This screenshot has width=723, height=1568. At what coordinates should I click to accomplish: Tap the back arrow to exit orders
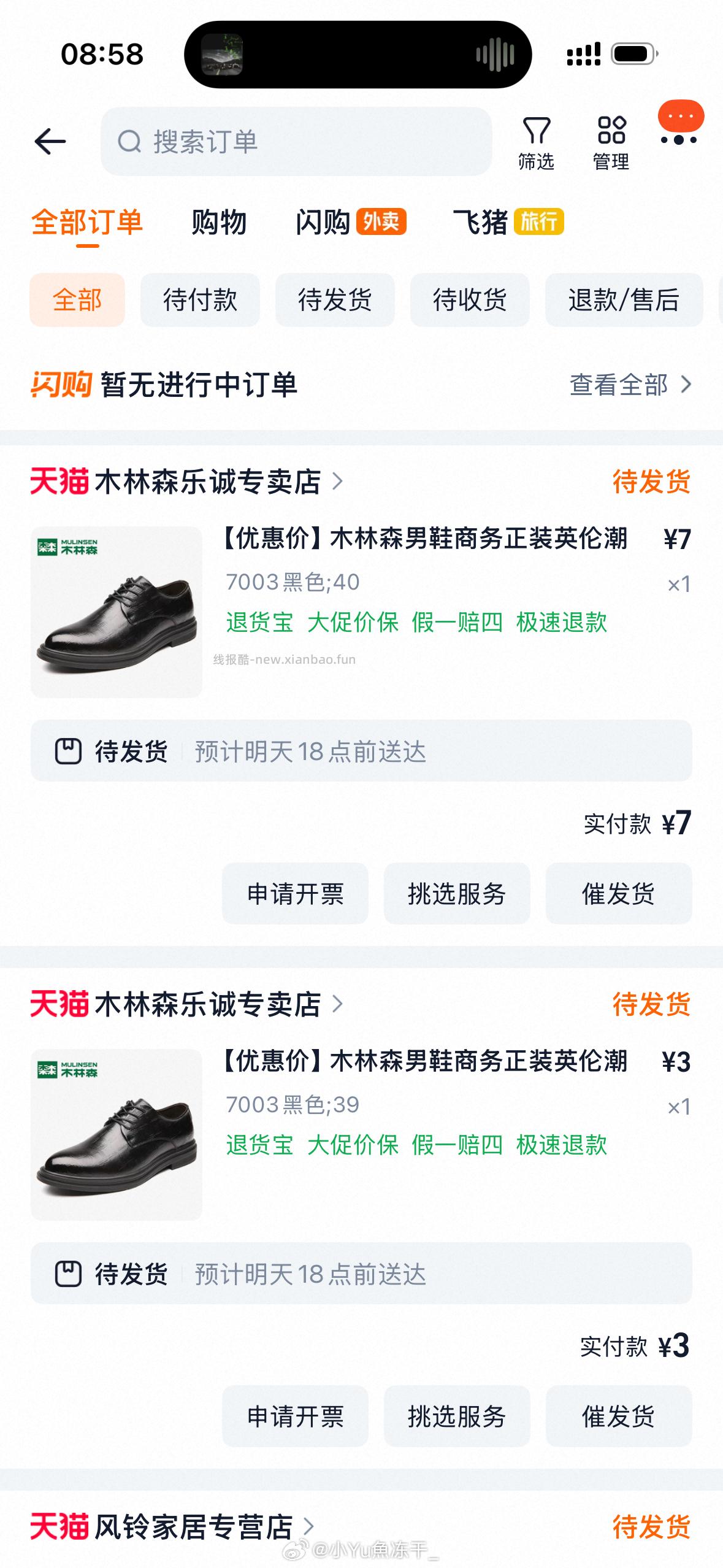pyautogui.click(x=51, y=141)
